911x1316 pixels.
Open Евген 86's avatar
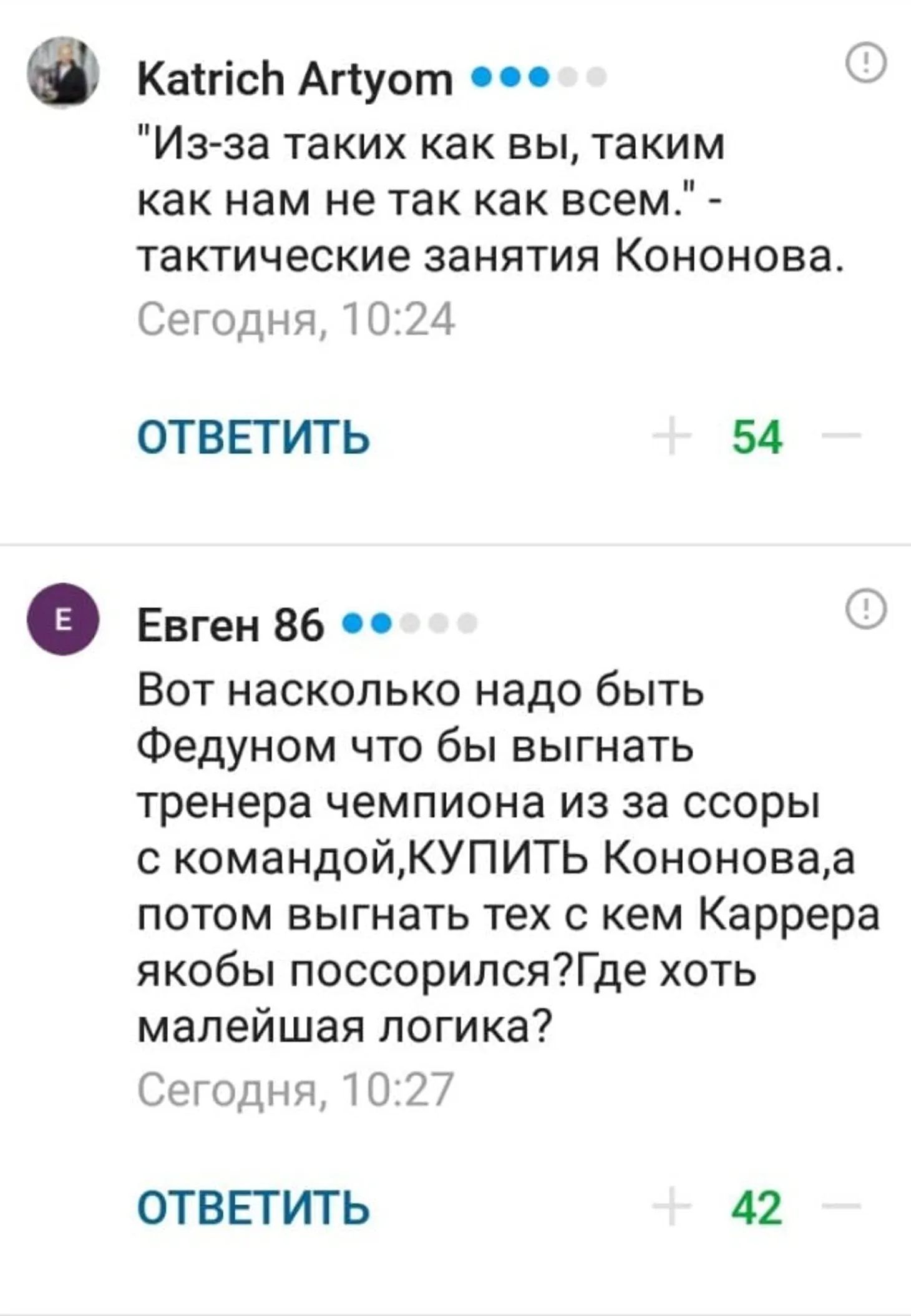pos(62,619)
